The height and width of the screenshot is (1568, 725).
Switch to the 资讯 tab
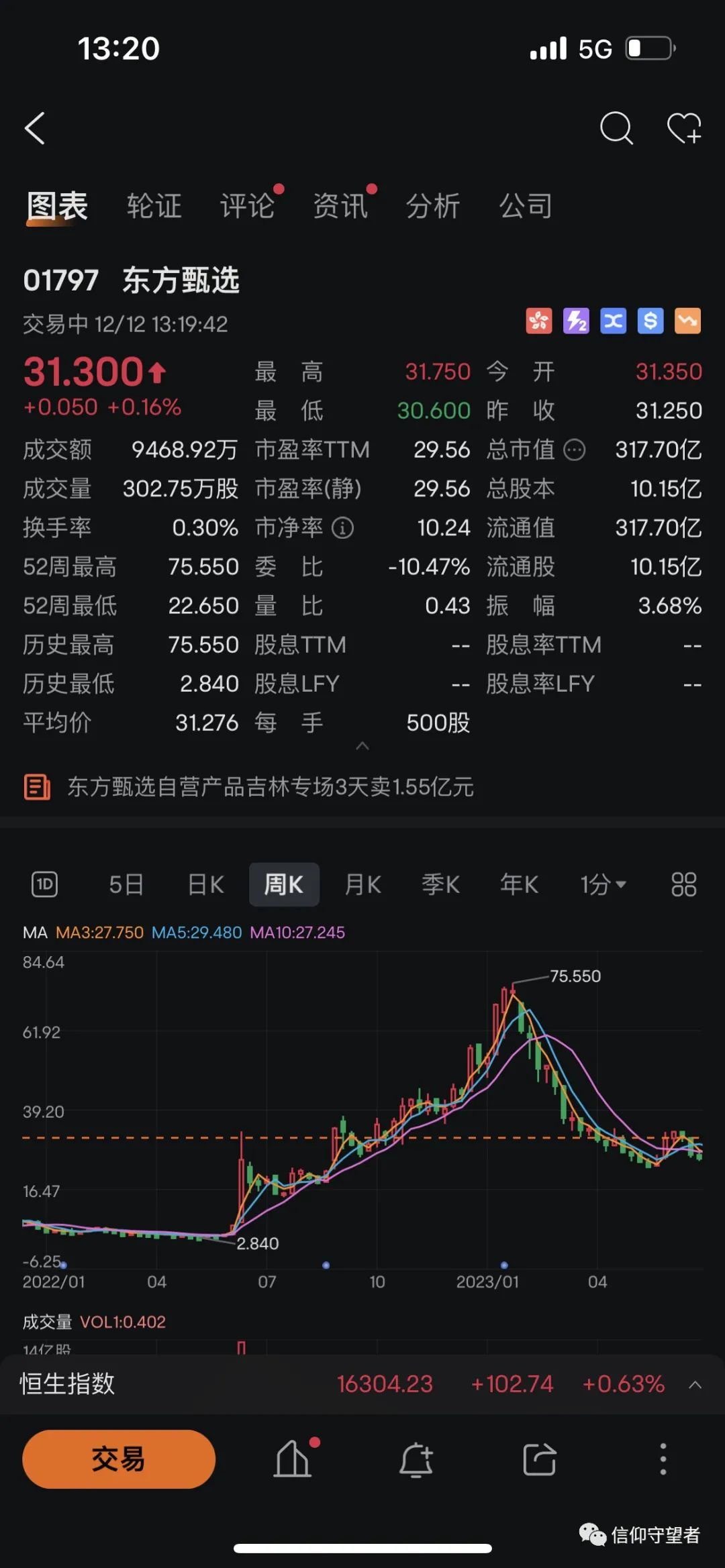click(340, 206)
